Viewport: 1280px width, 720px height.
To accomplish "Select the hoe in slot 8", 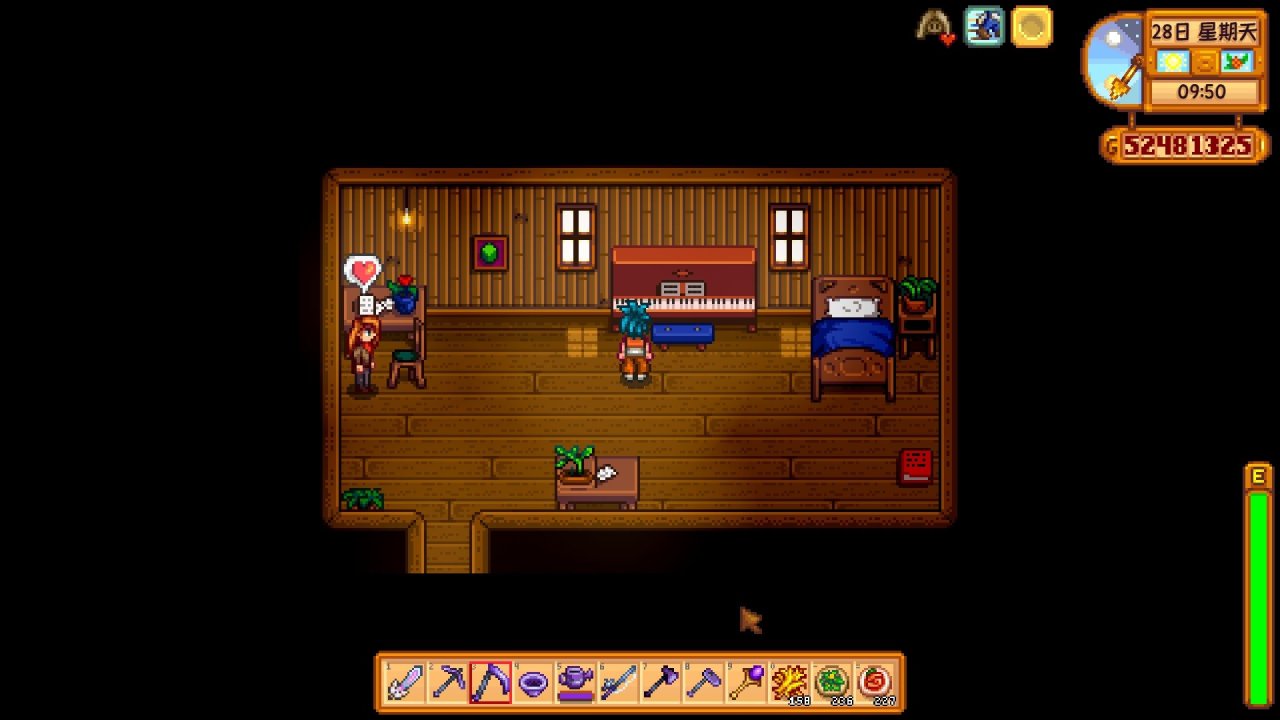I will click(x=704, y=683).
